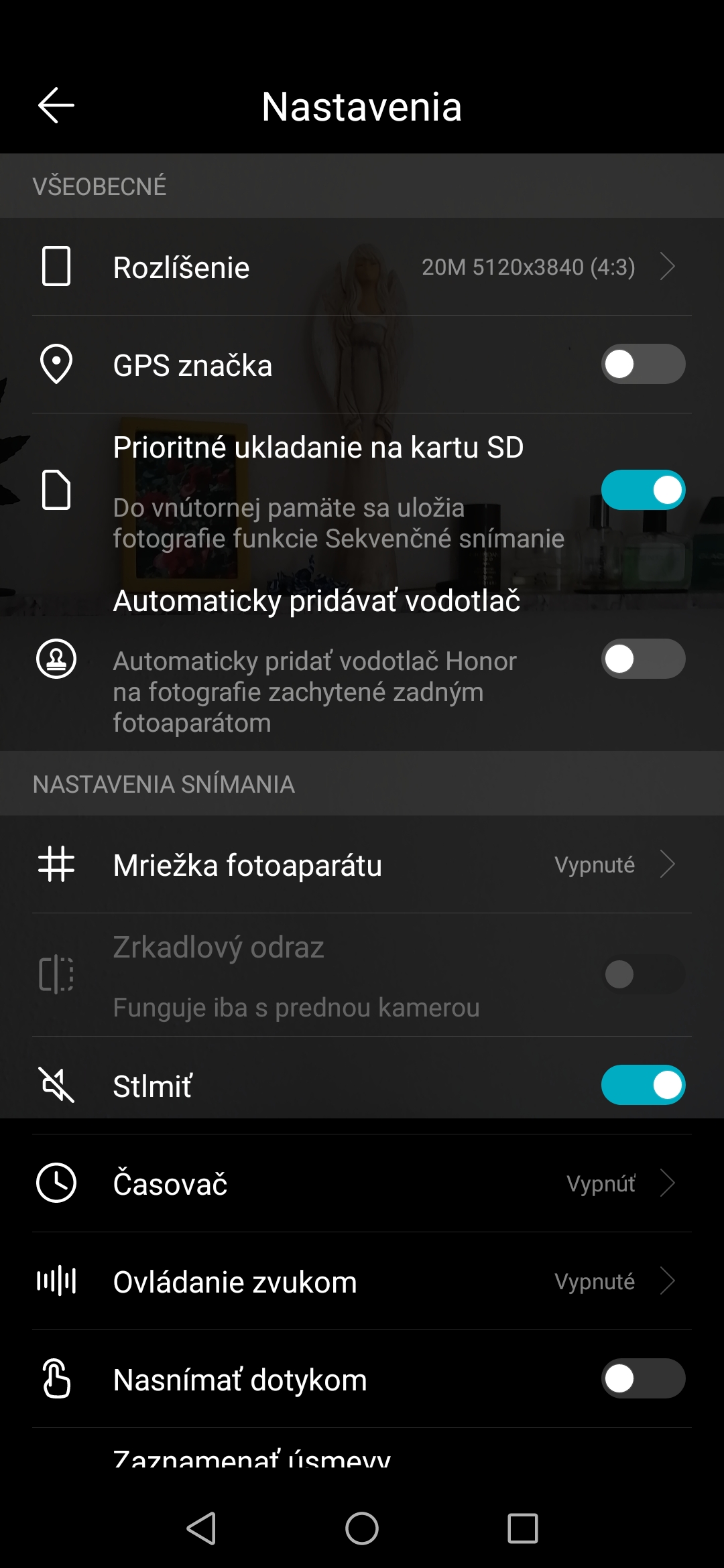
Task: Go back using the top arrow
Action: (x=56, y=106)
